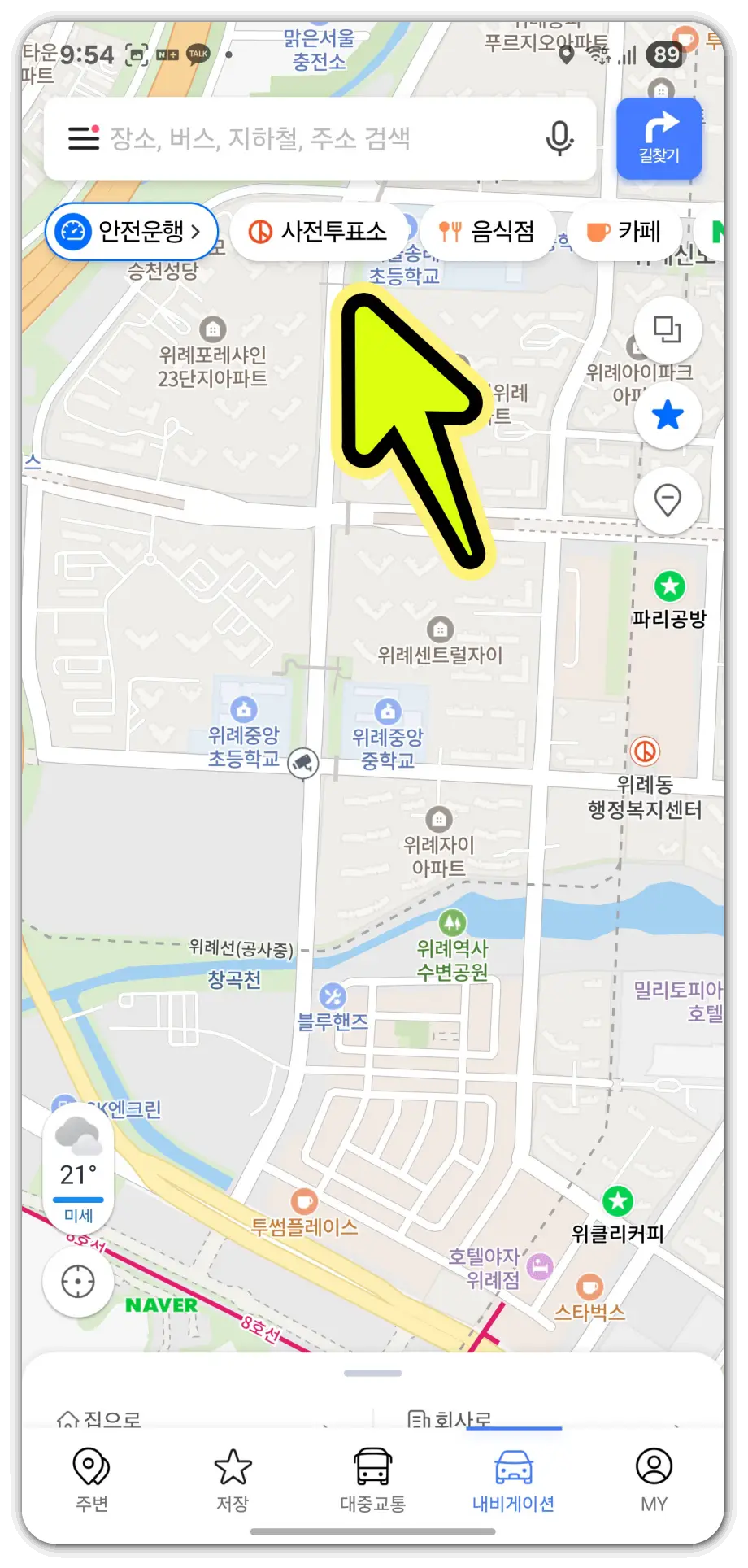The height and width of the screenshot is (1568, 748).
Task: Open saved places via the blue star icon
Action: tap(668, 416)
